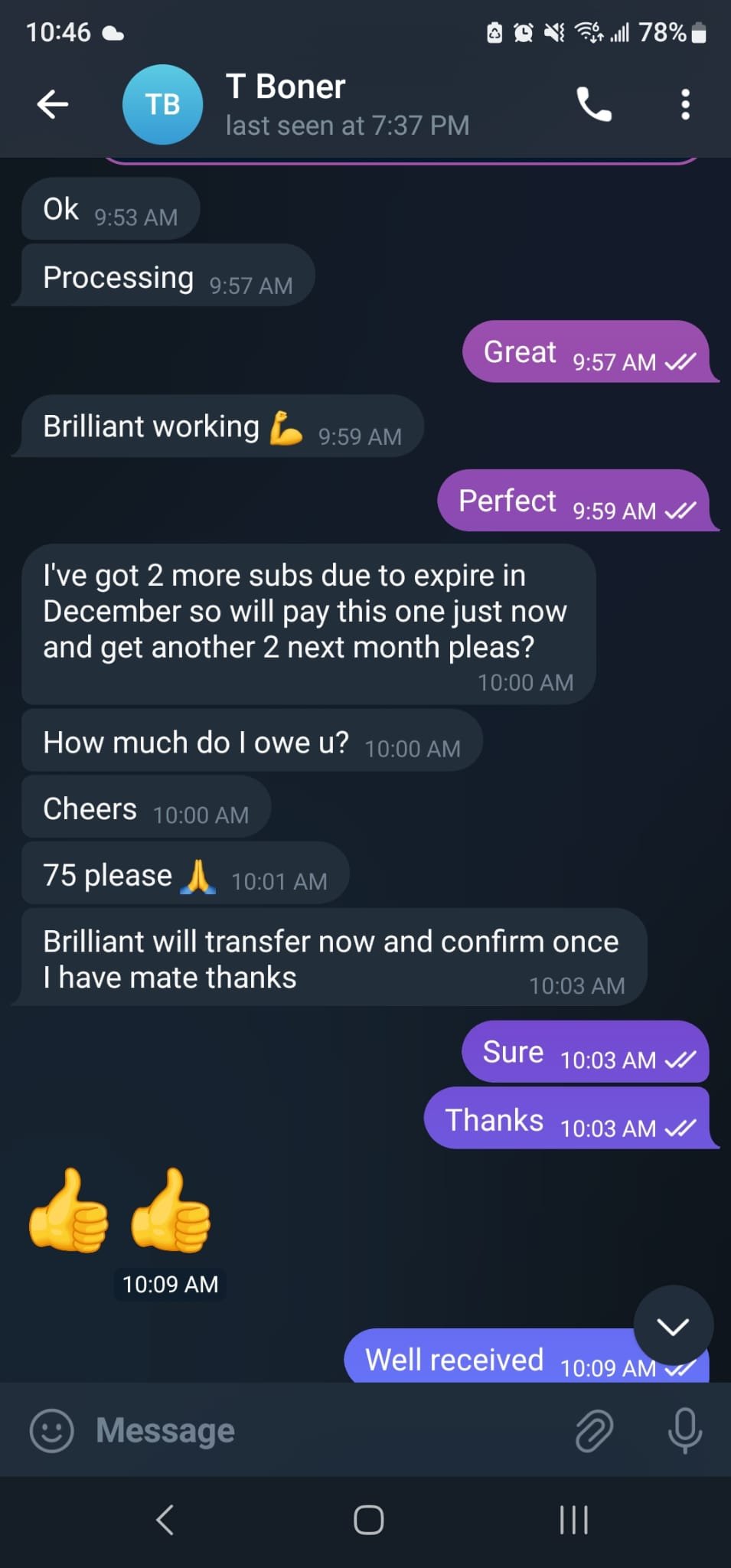Tap the Message text field
The image size is (731, 1568).
(321, 1430)
